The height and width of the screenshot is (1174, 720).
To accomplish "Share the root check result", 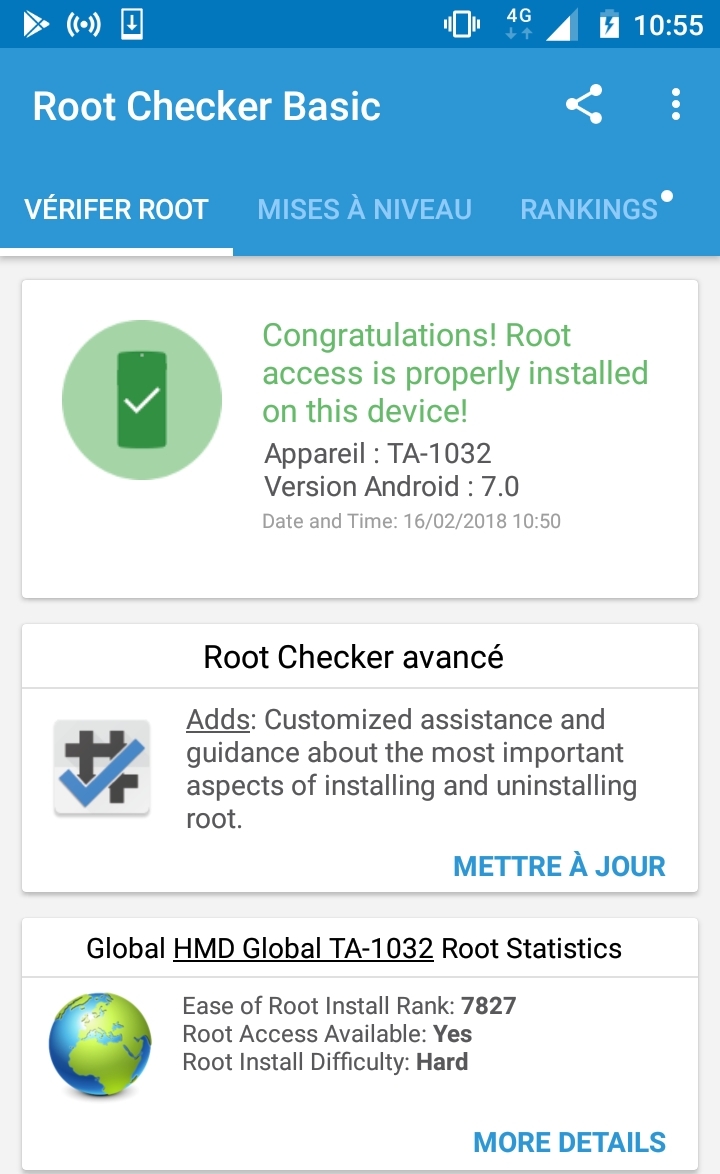I will coord(584,105).
